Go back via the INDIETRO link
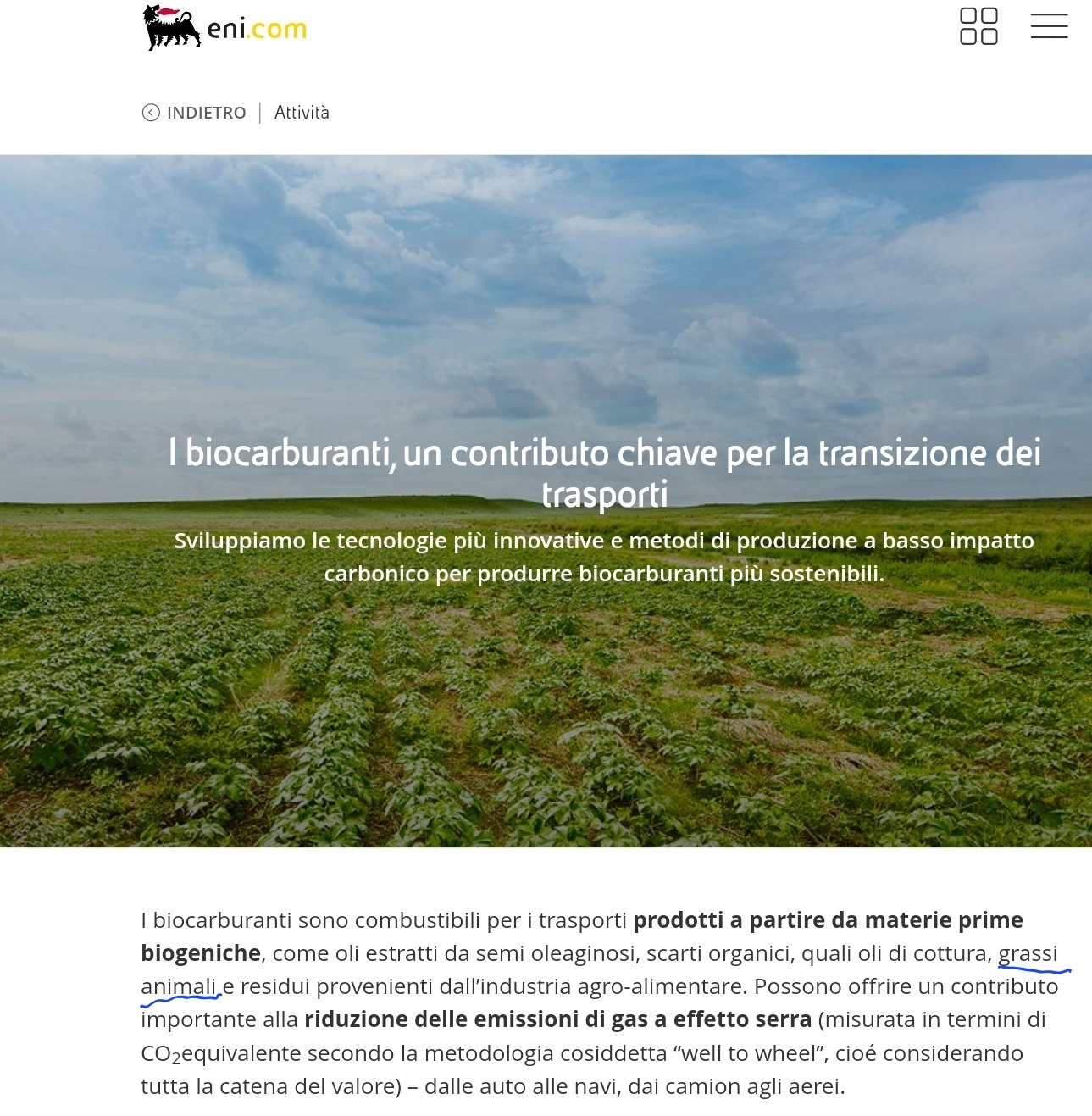1092x1116 pixels. click(194, 113)
